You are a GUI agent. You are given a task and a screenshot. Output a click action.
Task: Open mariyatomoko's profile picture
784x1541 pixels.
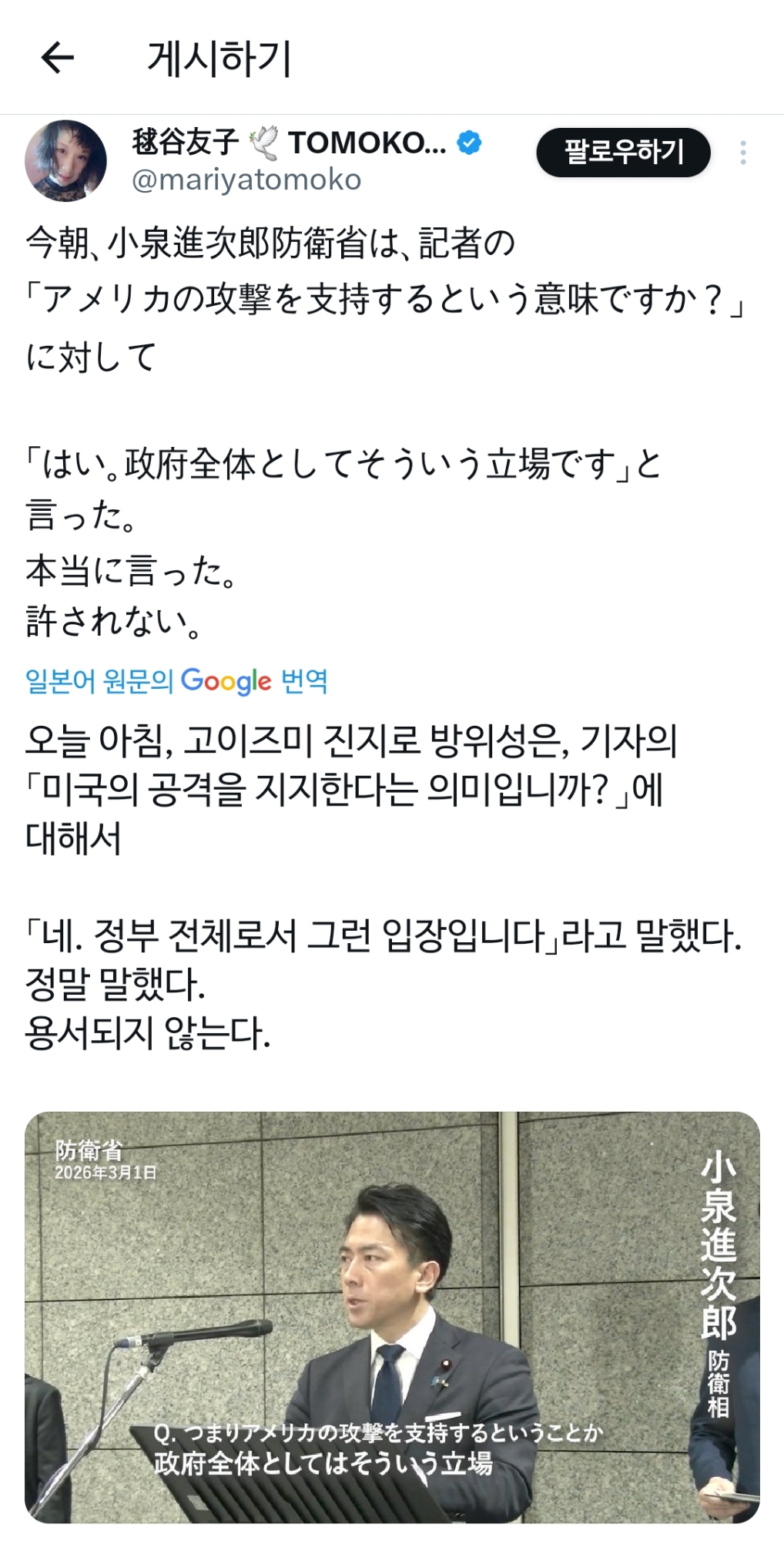[x=65, y=161]
